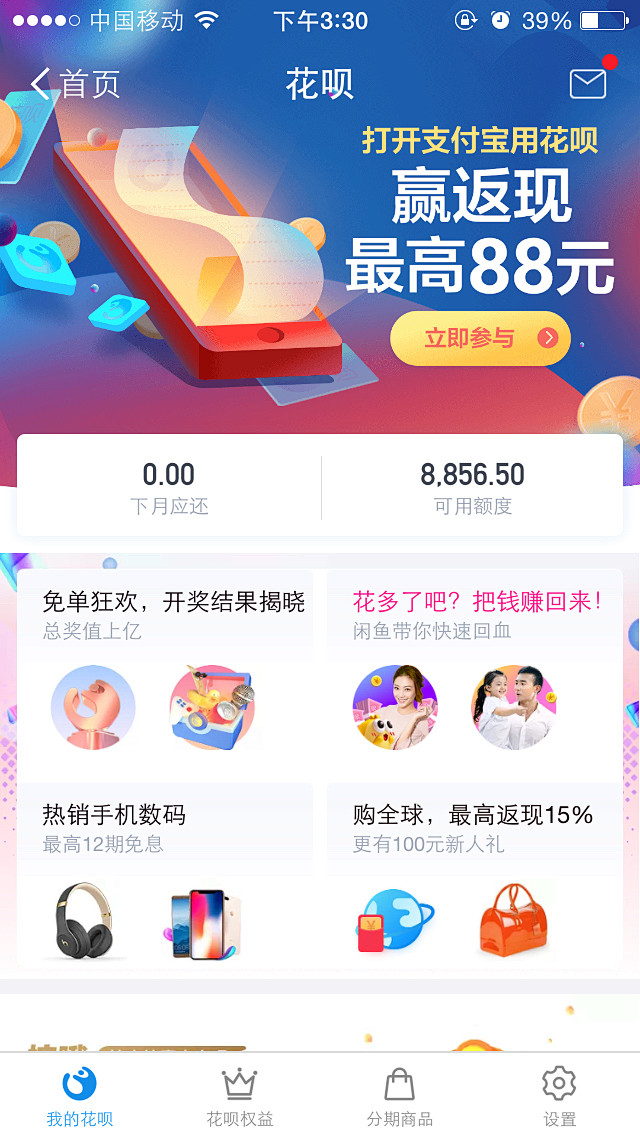Switch to the 花呗权益 tab
The height and width of the screenshot is (1136, 640).
coord(240,1095)
